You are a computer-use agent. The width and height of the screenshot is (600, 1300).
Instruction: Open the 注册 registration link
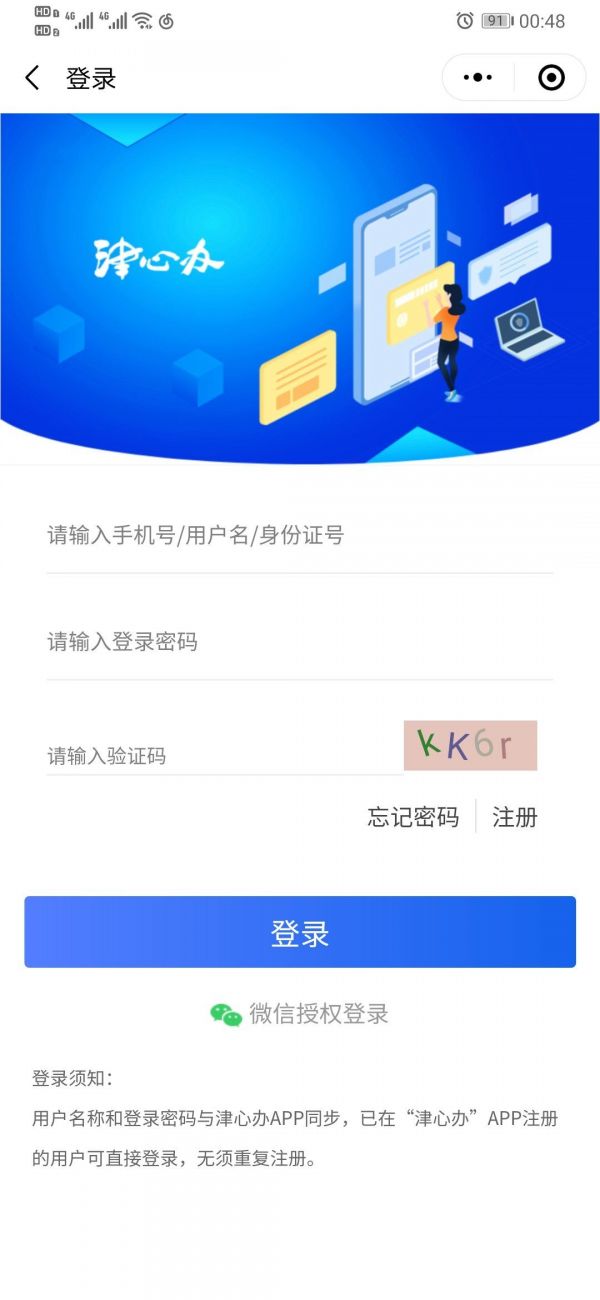[515, 817]
